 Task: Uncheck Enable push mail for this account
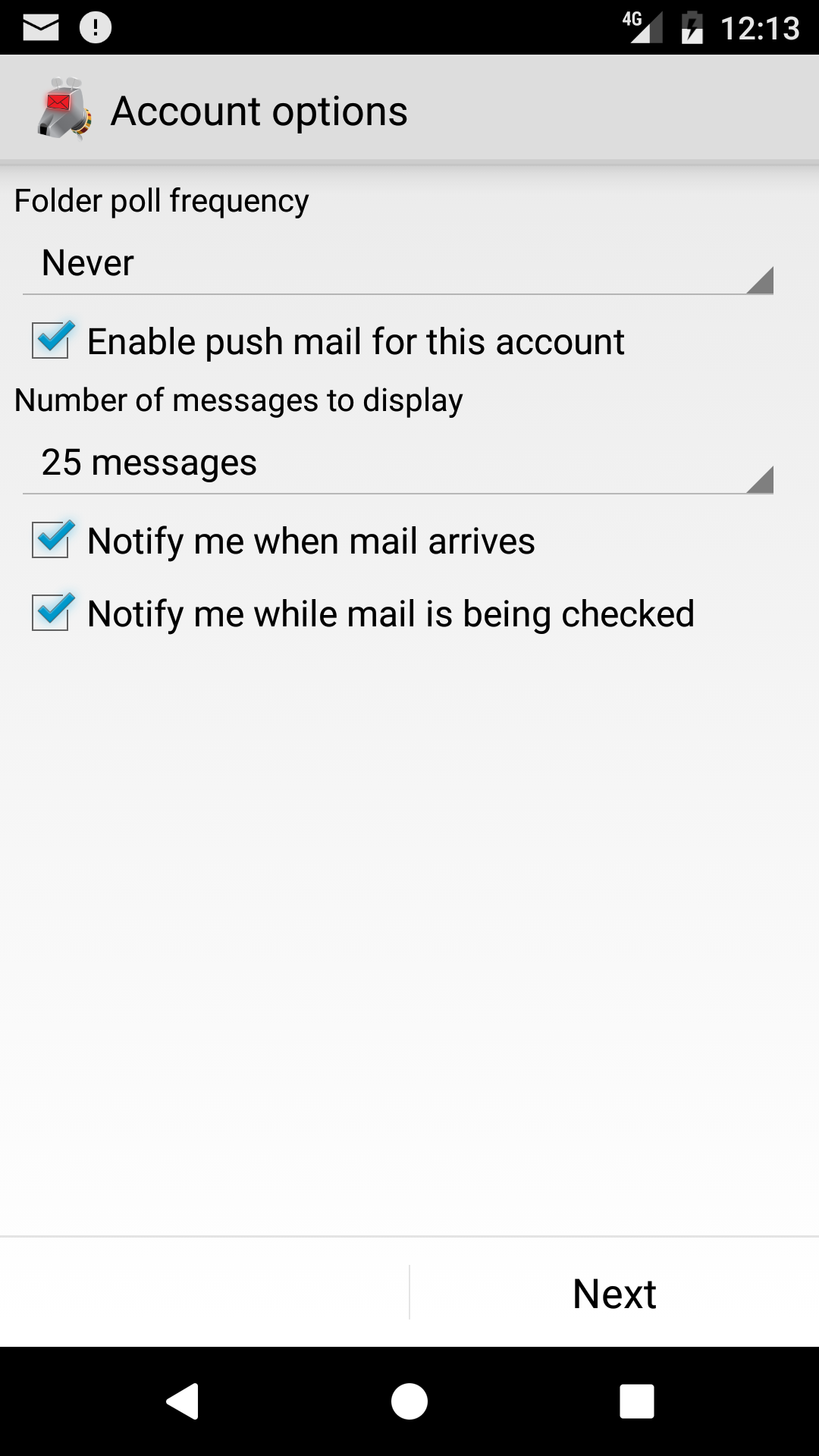52,340
